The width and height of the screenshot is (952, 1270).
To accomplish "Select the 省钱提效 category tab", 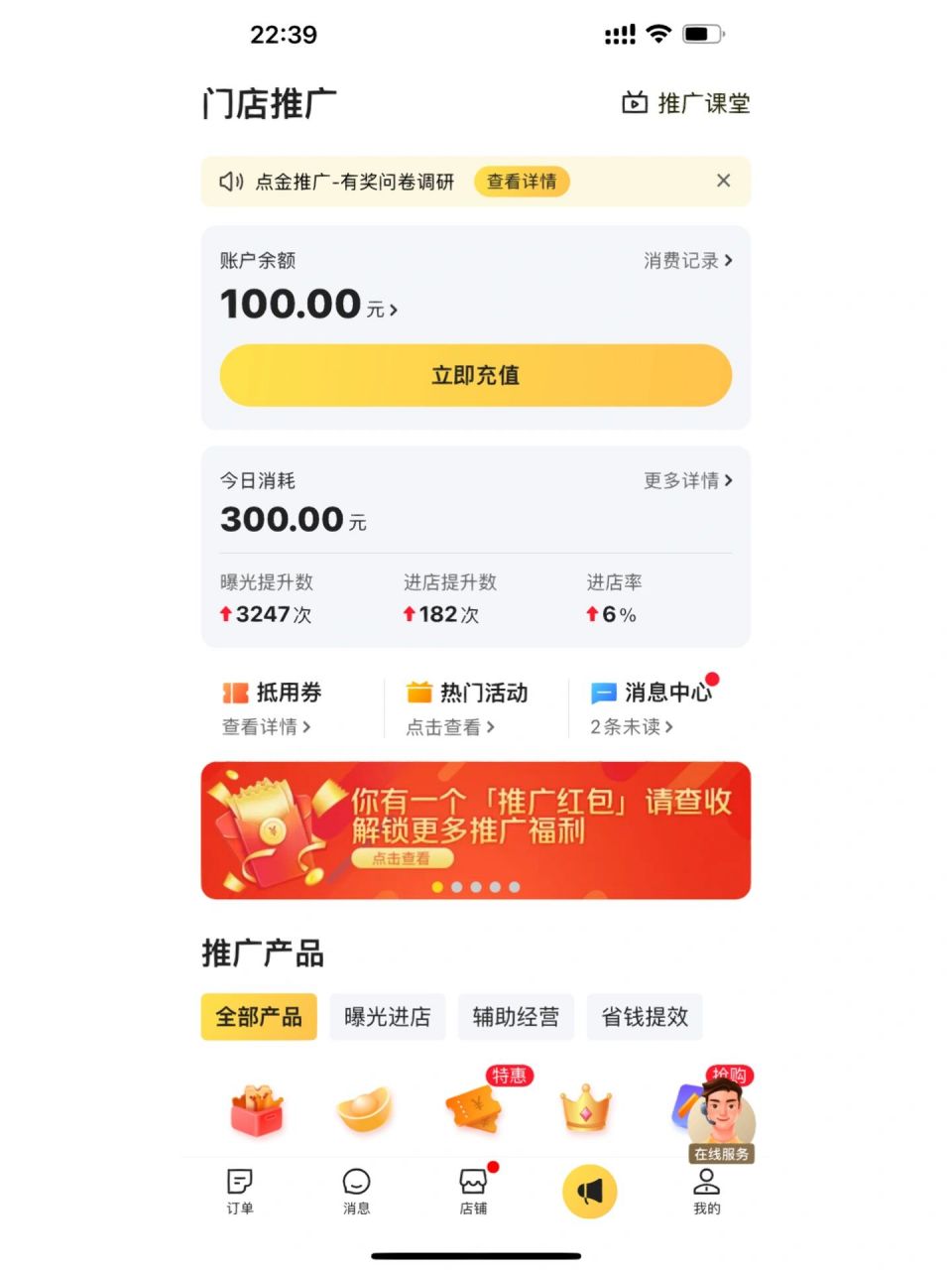I will (x=645, y=1017).
